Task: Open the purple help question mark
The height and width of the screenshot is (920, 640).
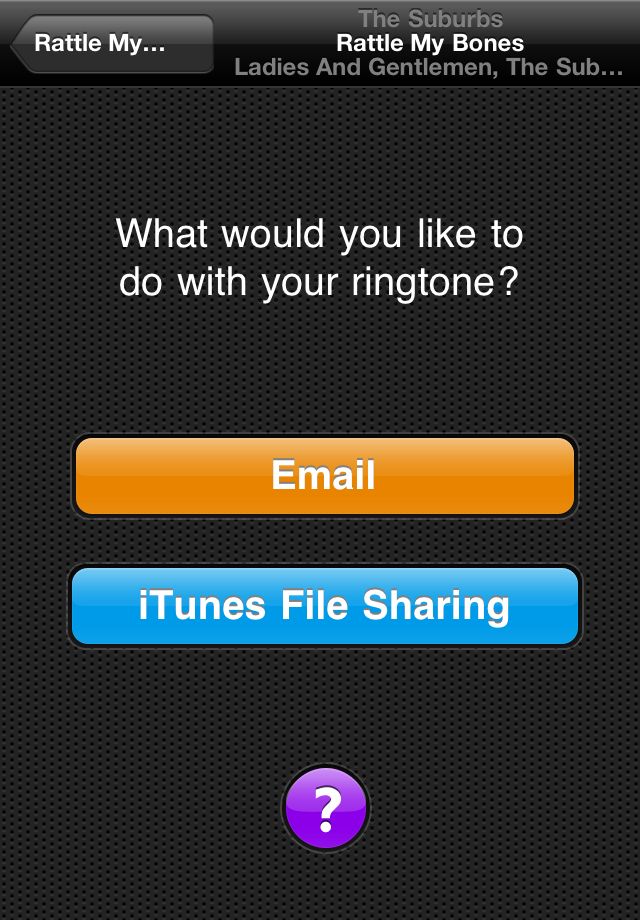Action: tap(326, 806)
